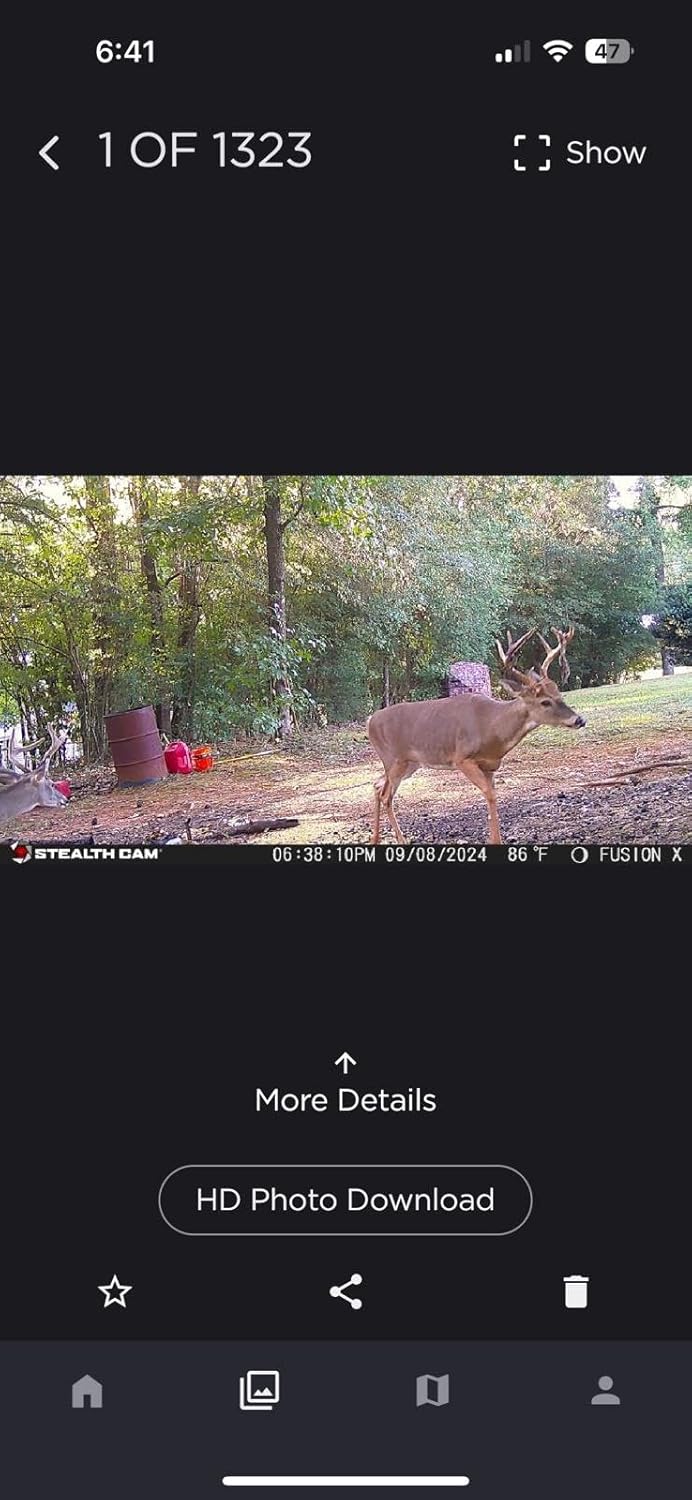Image resolution: width=692 pixels, height=1500 pixels.
Task: Tap HD Photo Download
Action: 345,1200
